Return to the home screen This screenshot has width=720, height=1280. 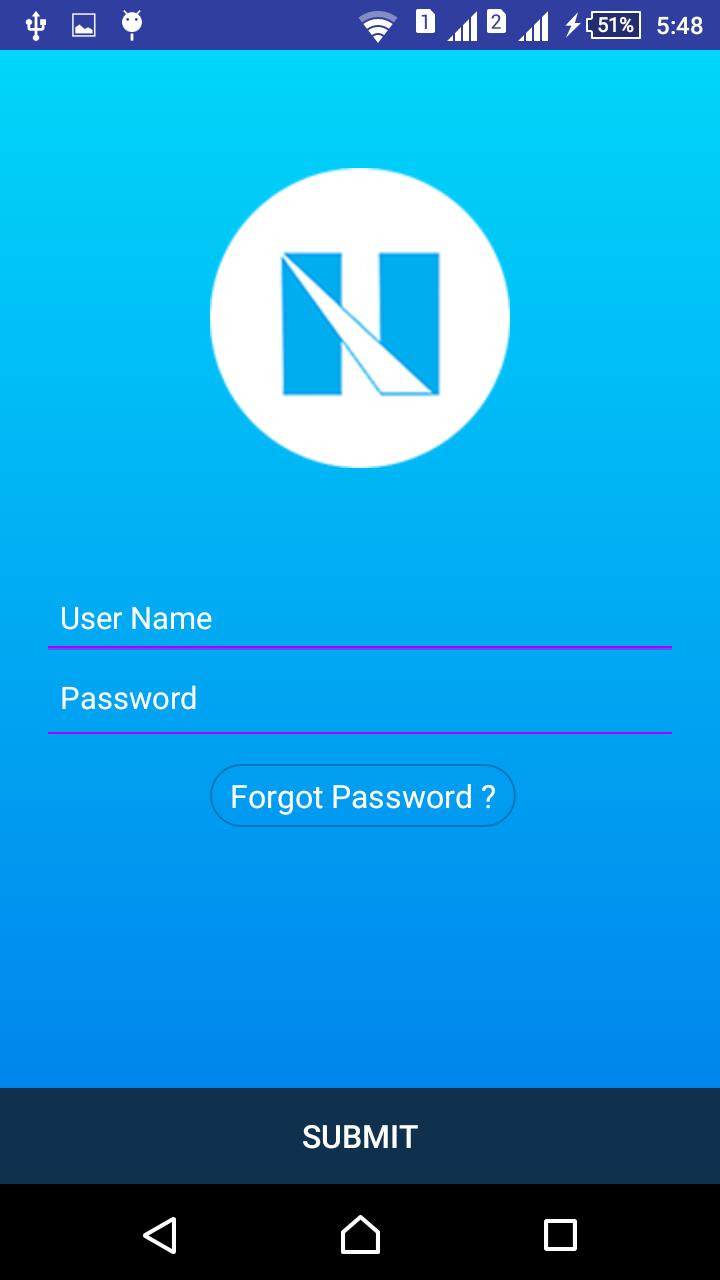click(360, 1235)
